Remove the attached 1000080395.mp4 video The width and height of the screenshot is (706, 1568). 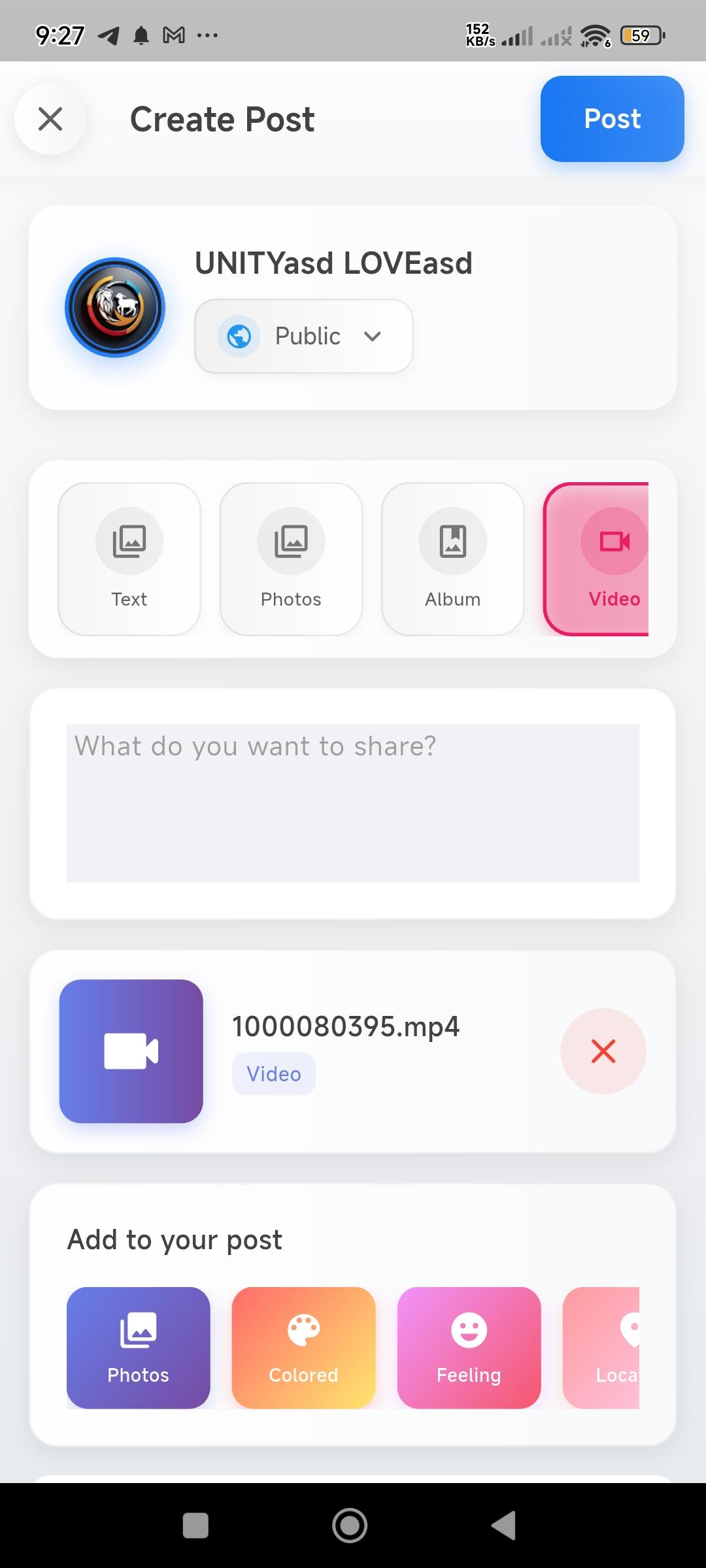(603, 1051)
